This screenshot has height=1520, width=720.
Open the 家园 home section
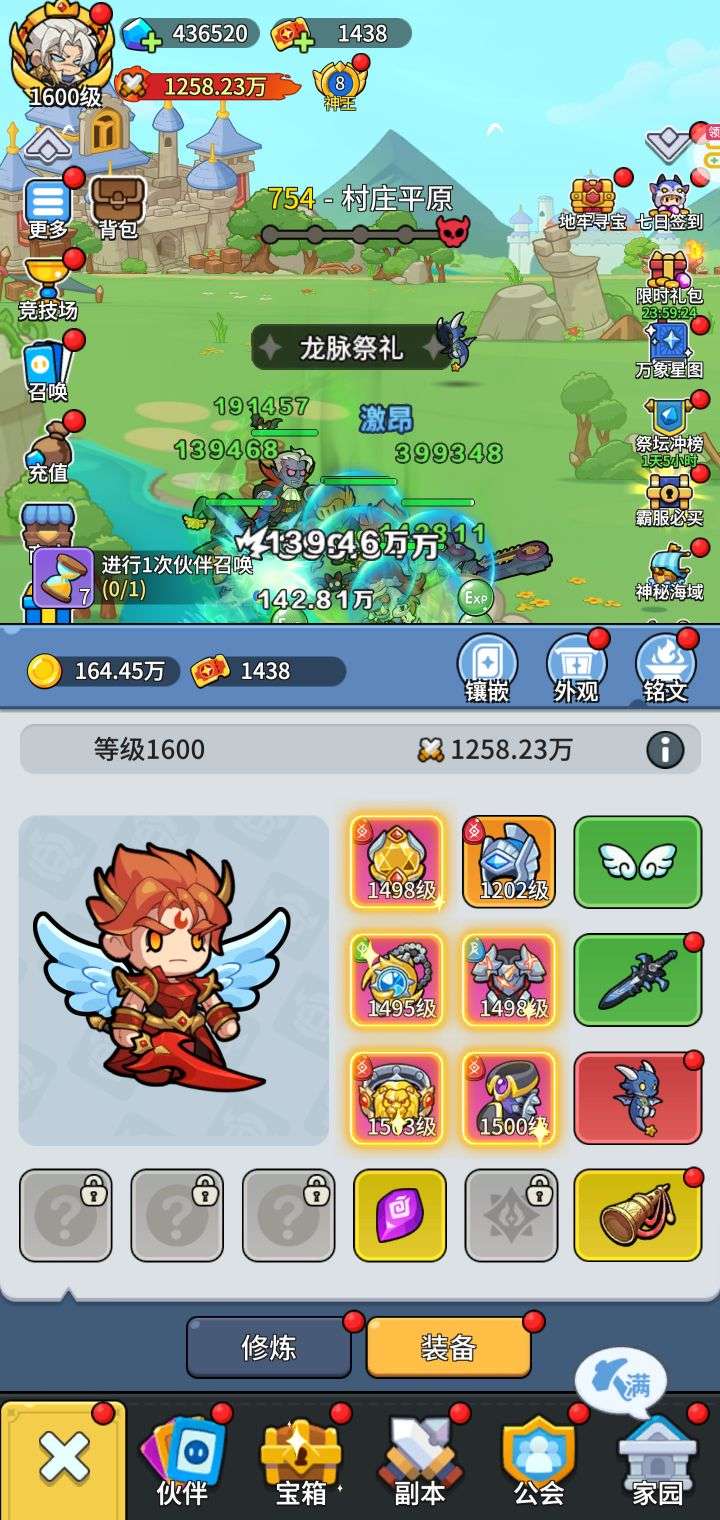click(657, 1458)
